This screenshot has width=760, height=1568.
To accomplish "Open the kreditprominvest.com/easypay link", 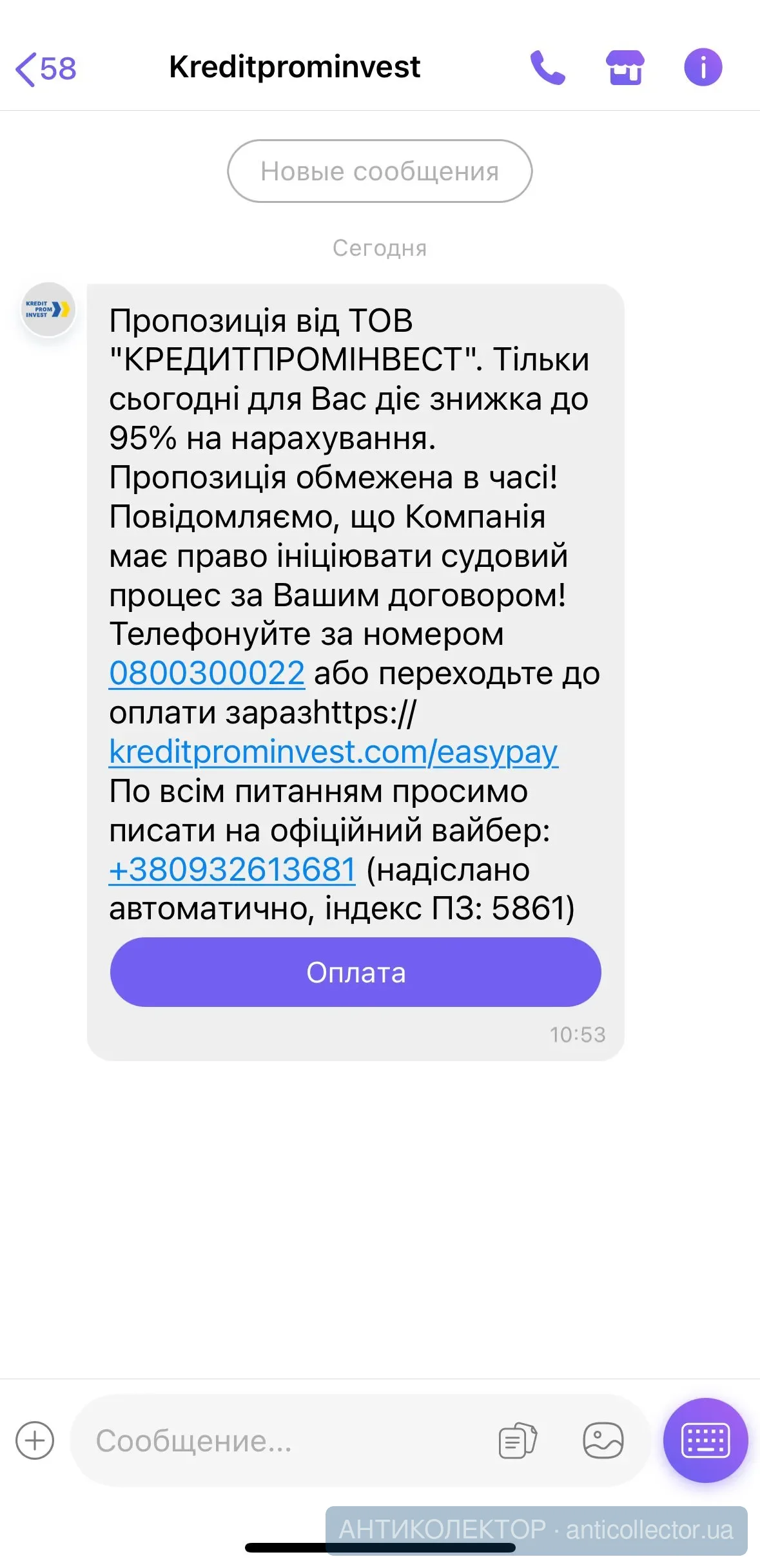I will point(333,752).
